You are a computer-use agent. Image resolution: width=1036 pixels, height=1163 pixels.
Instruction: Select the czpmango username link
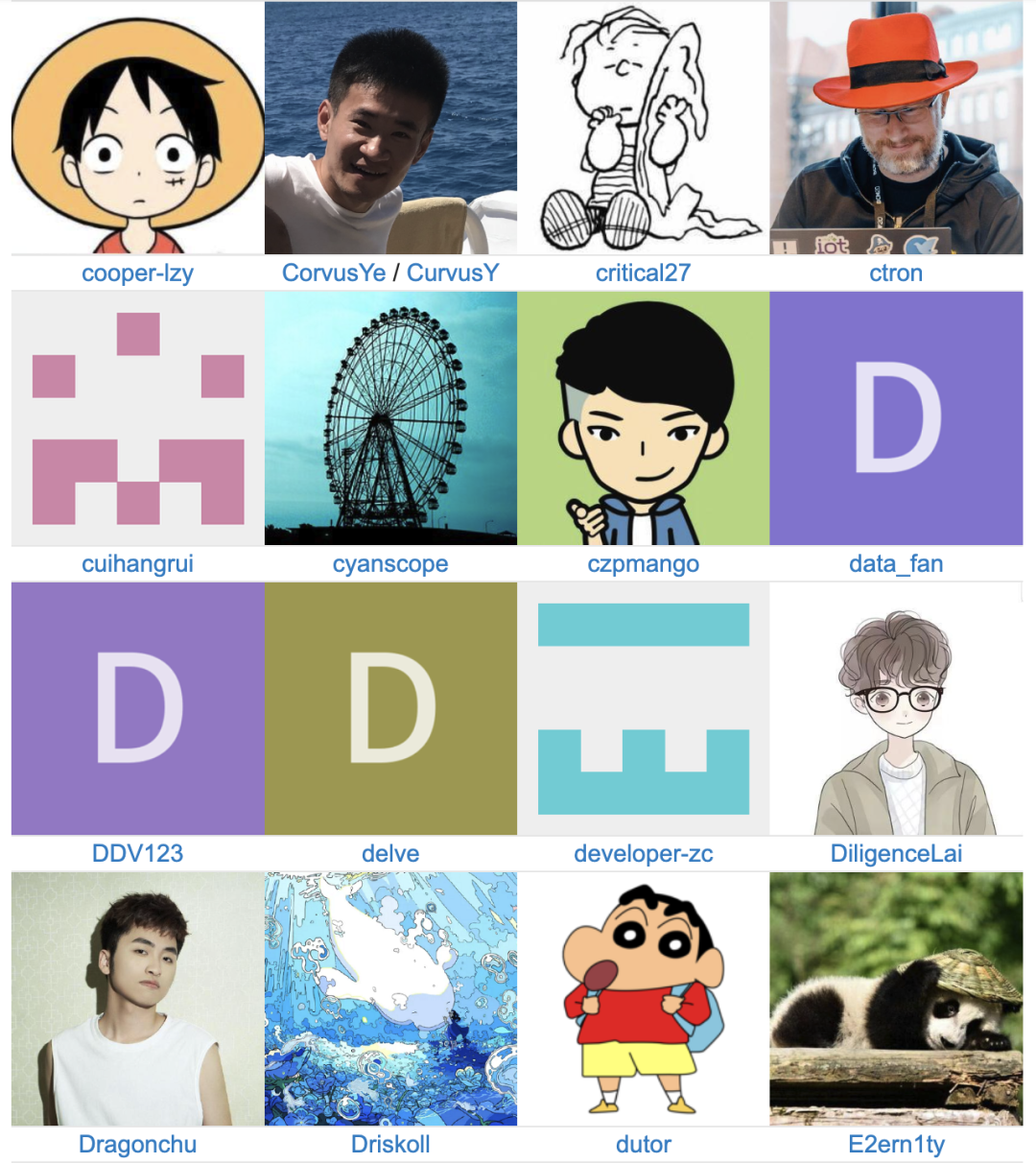pos(643,563)
